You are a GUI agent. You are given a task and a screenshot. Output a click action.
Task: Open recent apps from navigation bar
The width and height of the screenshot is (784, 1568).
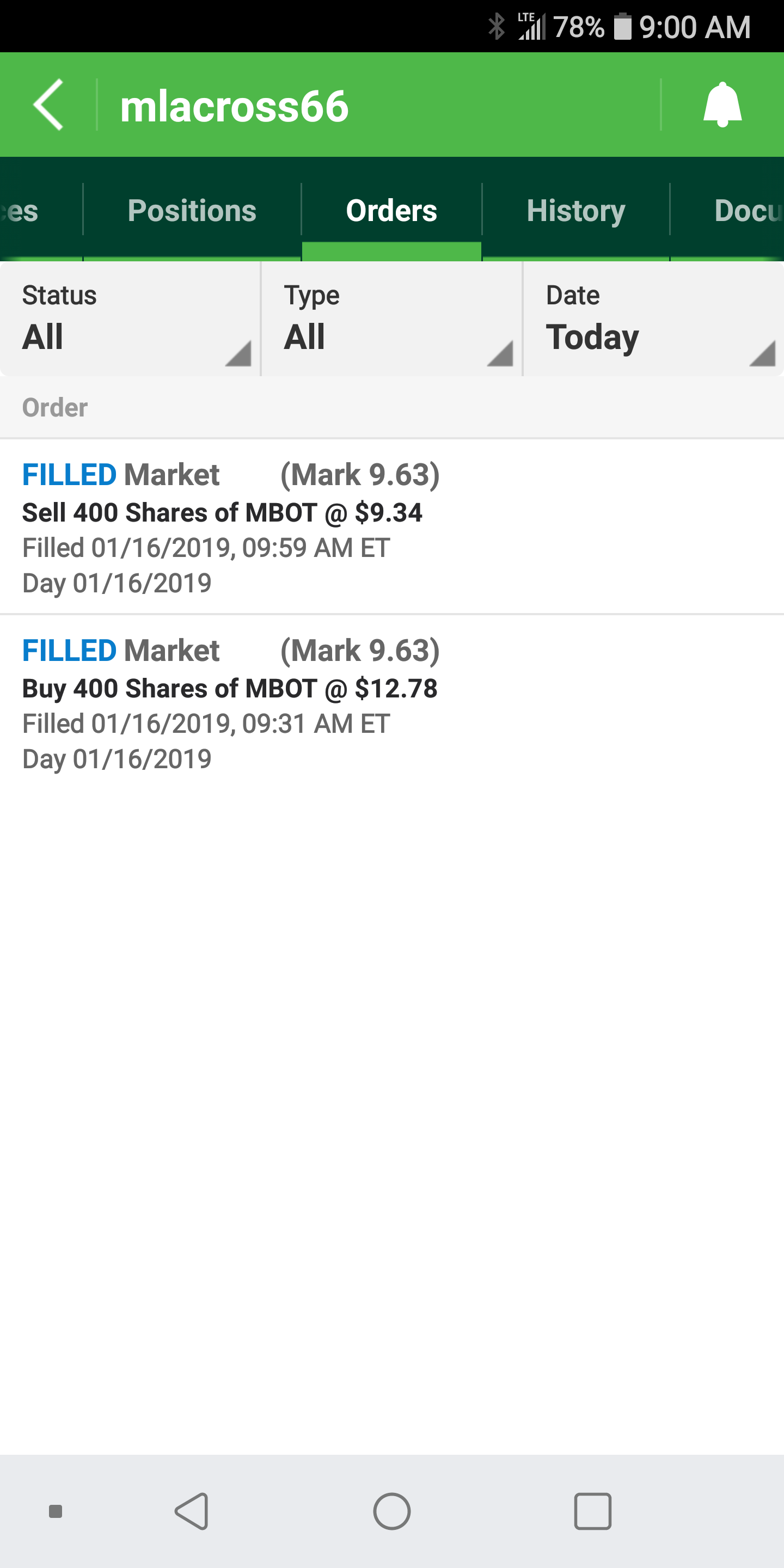(x=592, y=1511)
